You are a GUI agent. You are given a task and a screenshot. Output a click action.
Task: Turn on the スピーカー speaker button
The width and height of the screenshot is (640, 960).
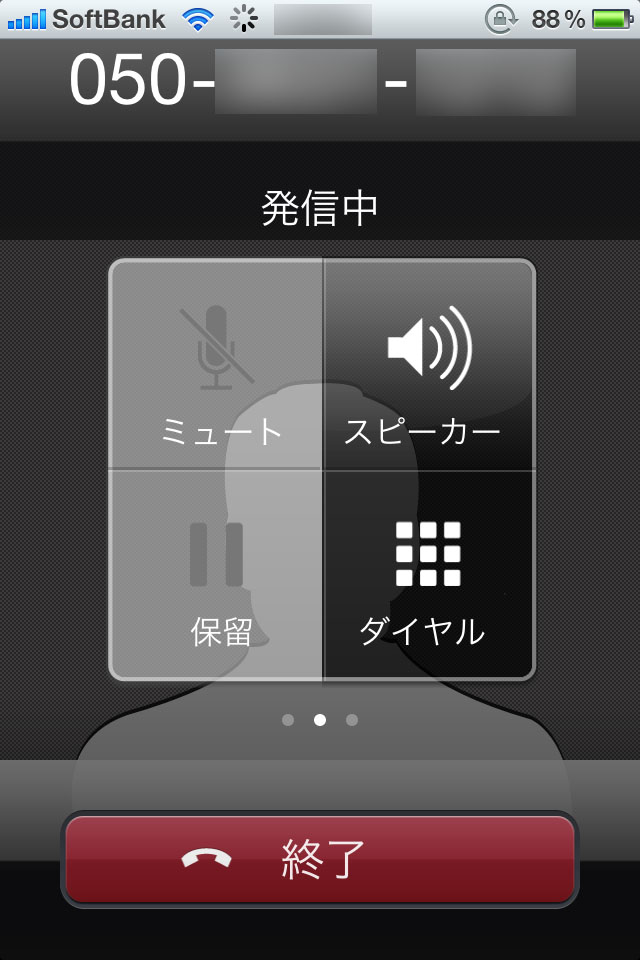tap(428, 366)
